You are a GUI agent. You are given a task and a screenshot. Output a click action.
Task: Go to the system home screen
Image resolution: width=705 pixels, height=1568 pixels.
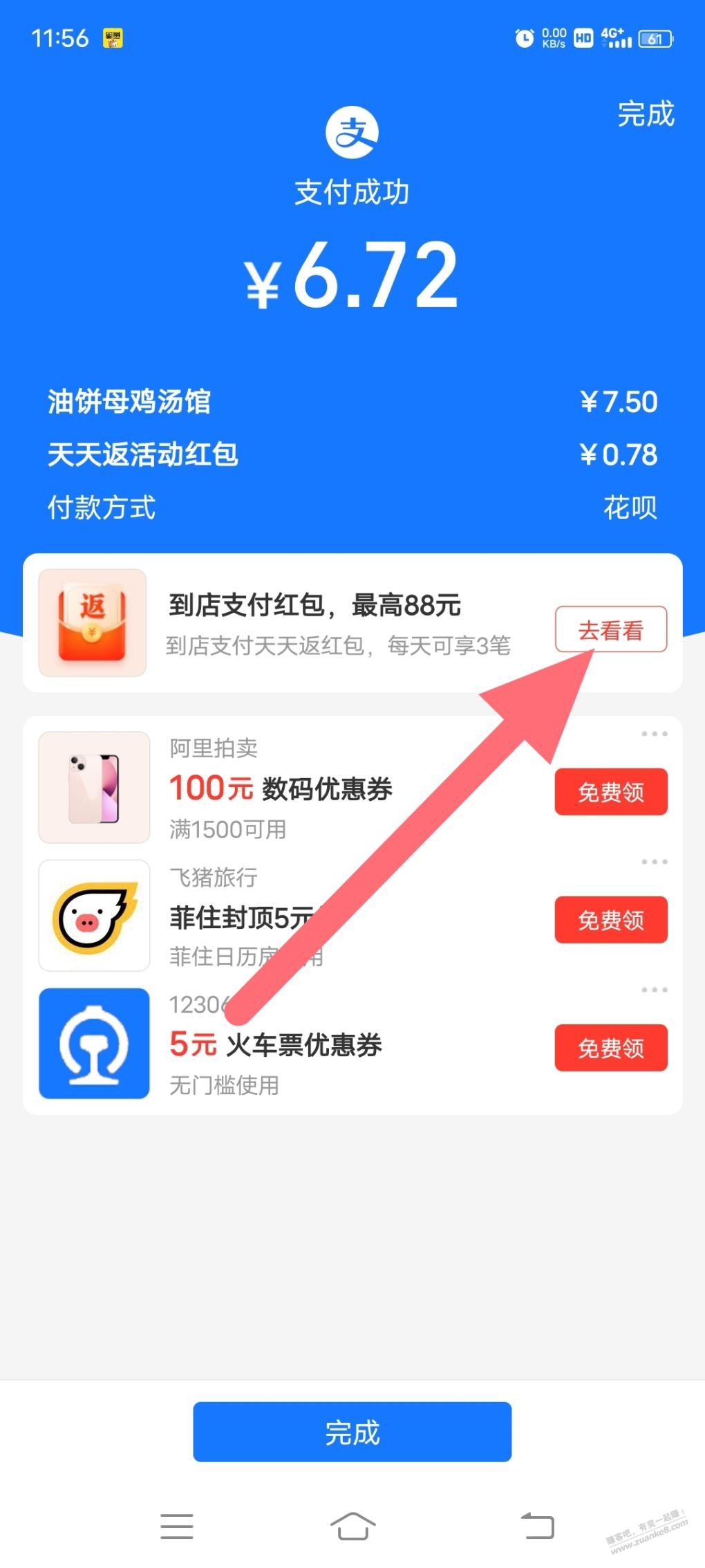pyautogui.click(x=352, y=1526)
